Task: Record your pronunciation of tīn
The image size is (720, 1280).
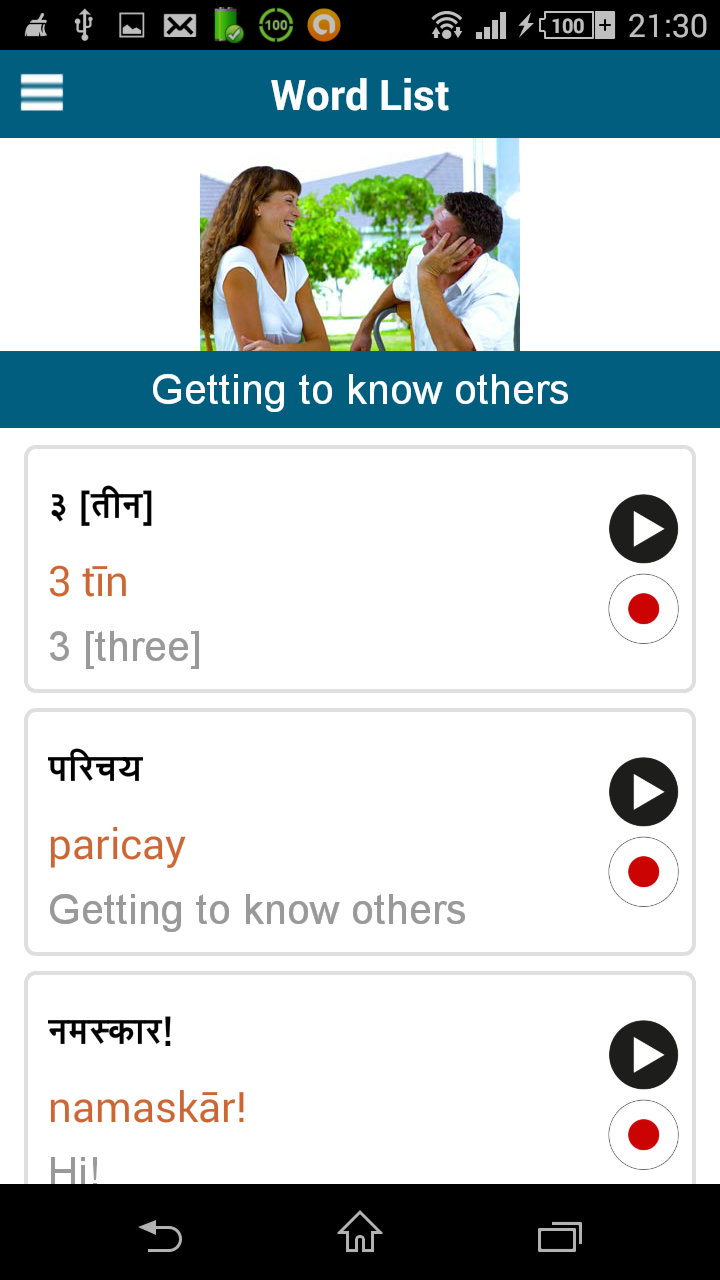Action: coord(643,609)
